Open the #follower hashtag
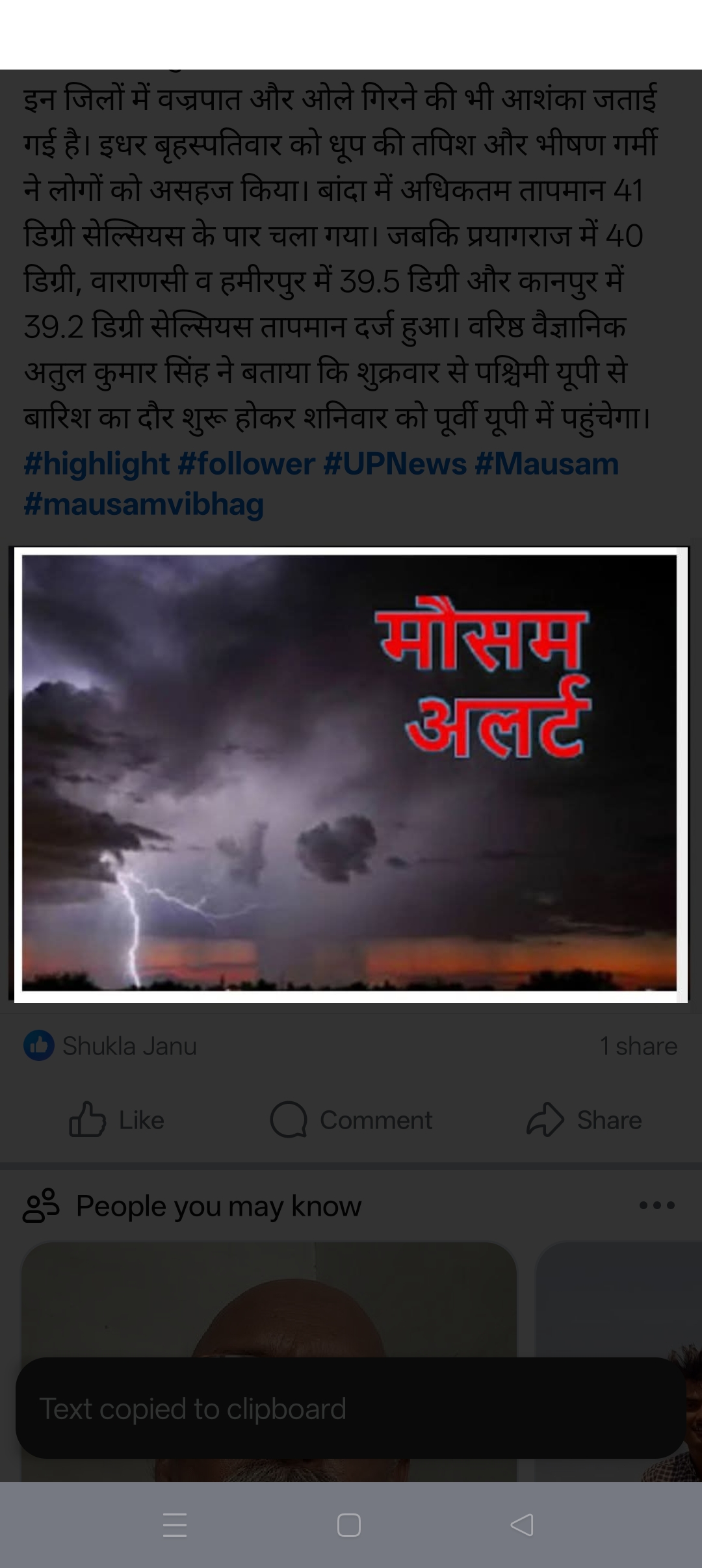 [x=246, y=464]
